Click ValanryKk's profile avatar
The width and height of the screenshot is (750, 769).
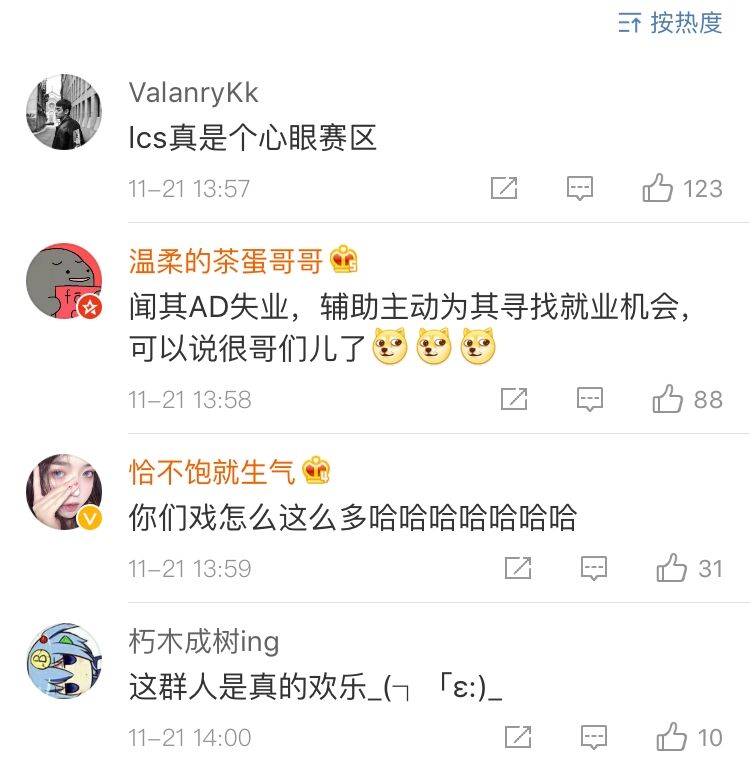coord(63,112)
